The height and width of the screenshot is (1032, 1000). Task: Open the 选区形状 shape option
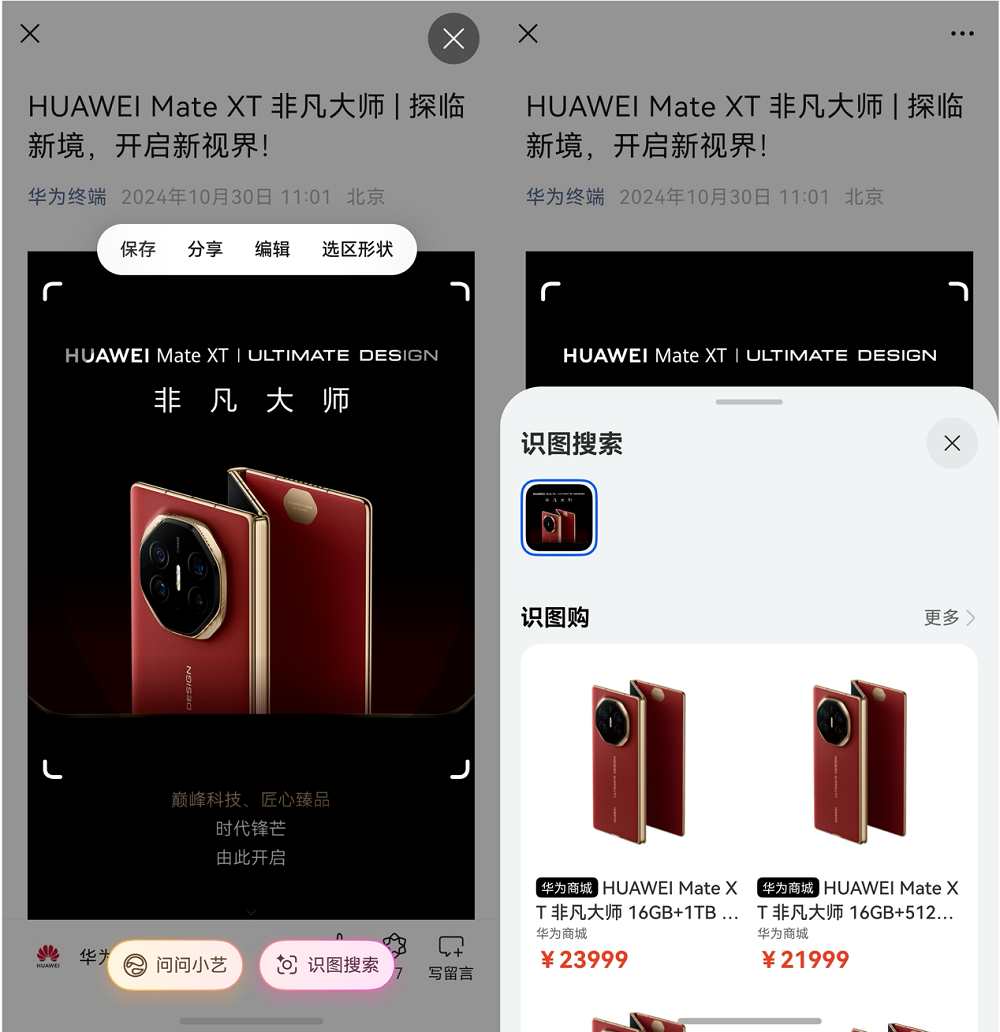coord(357,249)
